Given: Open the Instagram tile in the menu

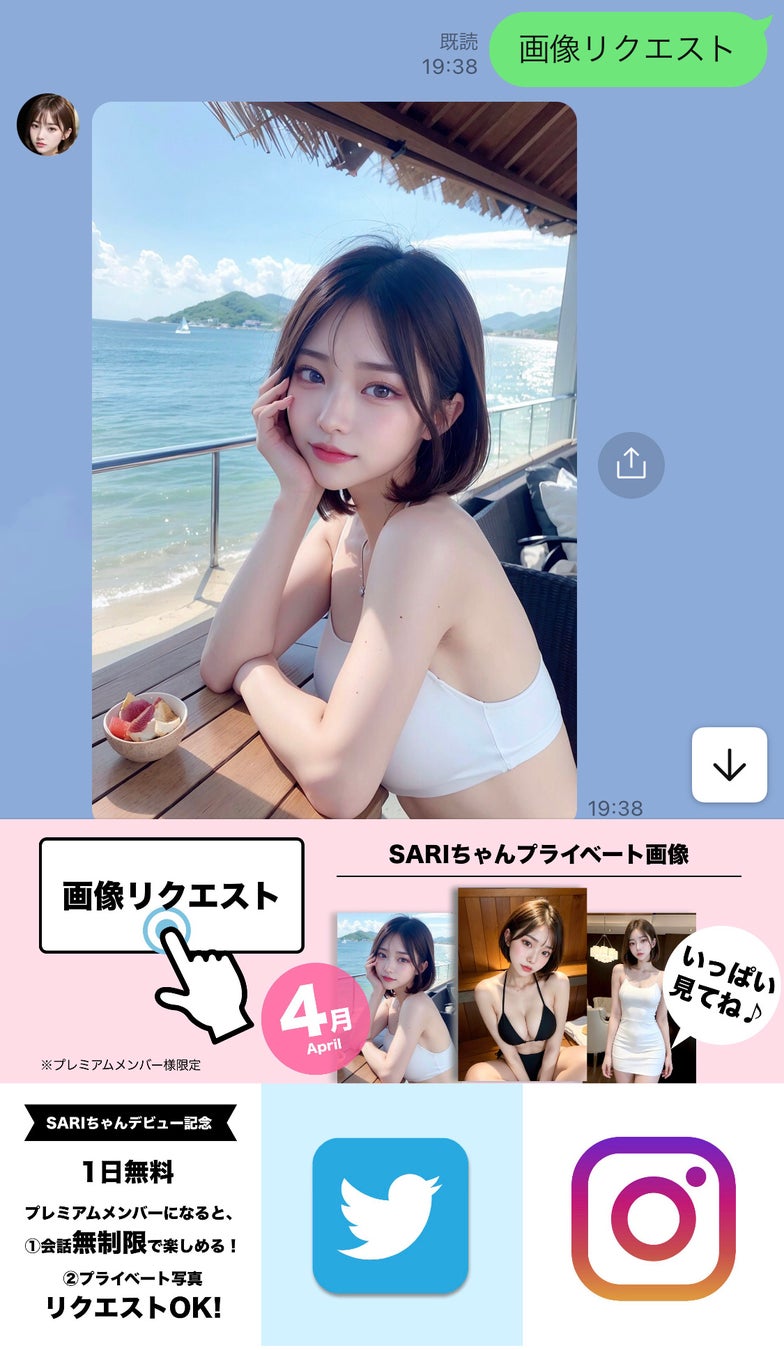Looking at the screenshot, I should [x=653, y=1215].
